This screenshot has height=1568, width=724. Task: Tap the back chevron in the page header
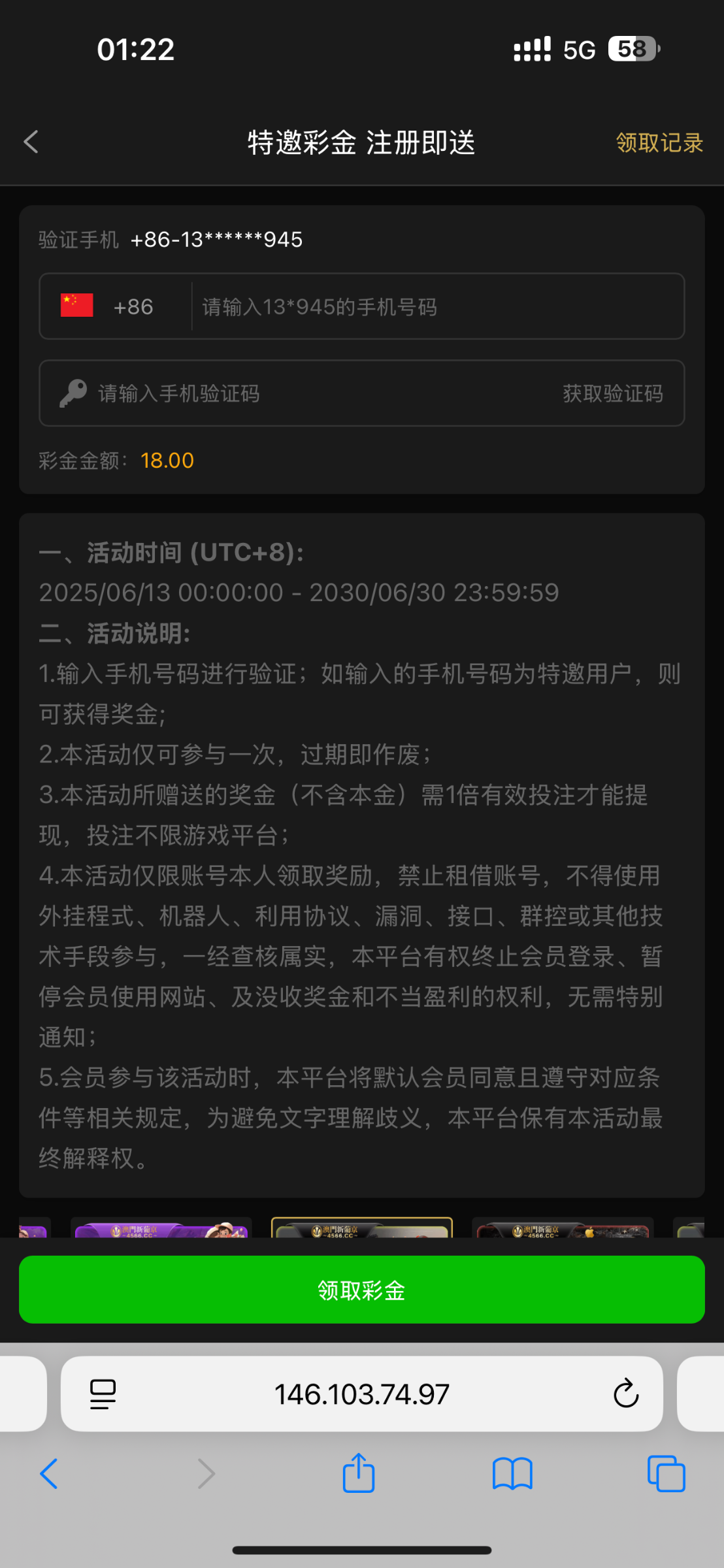tap(31, 141)
